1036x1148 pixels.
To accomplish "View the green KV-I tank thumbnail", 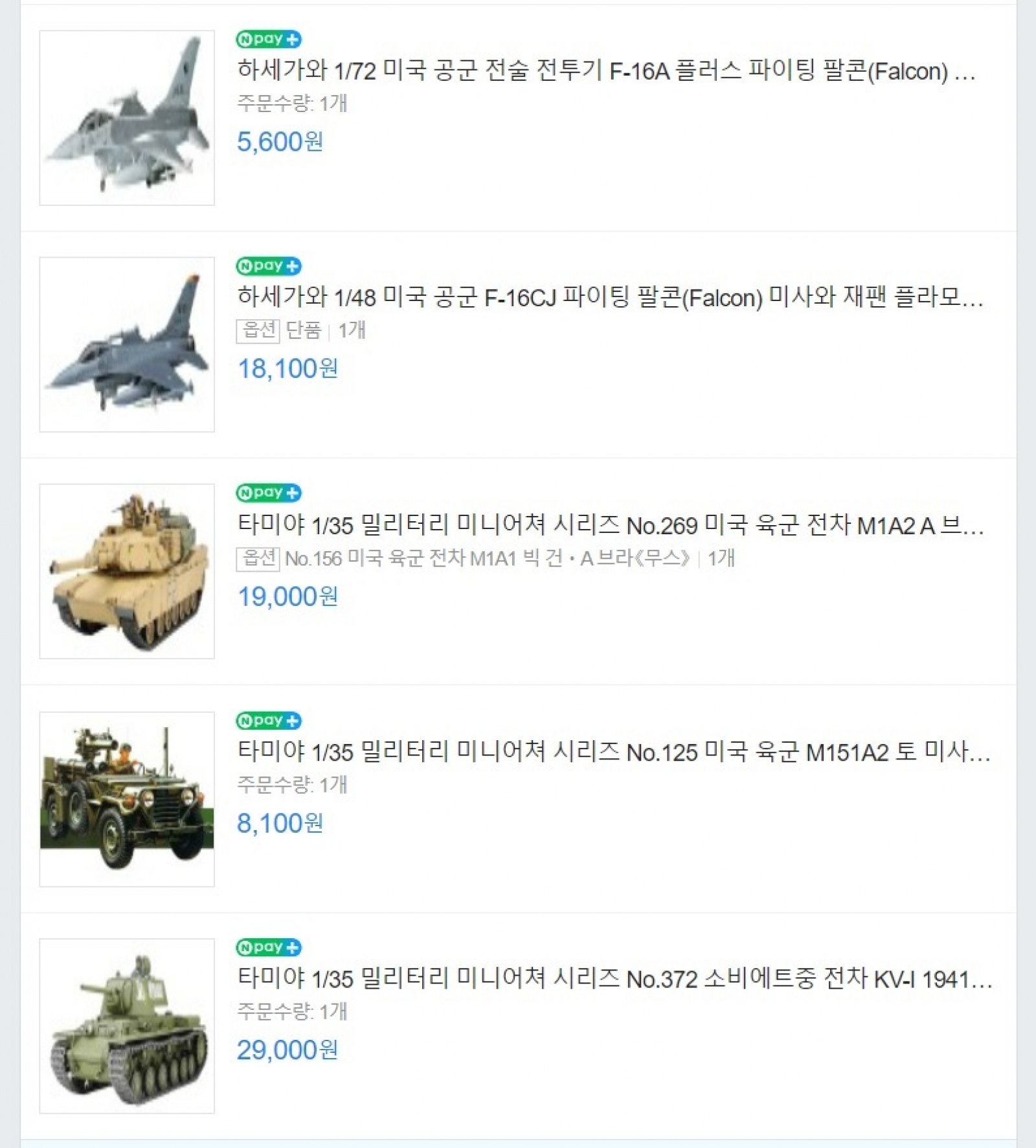I will pyautogui.click(x=127, y=1026).
